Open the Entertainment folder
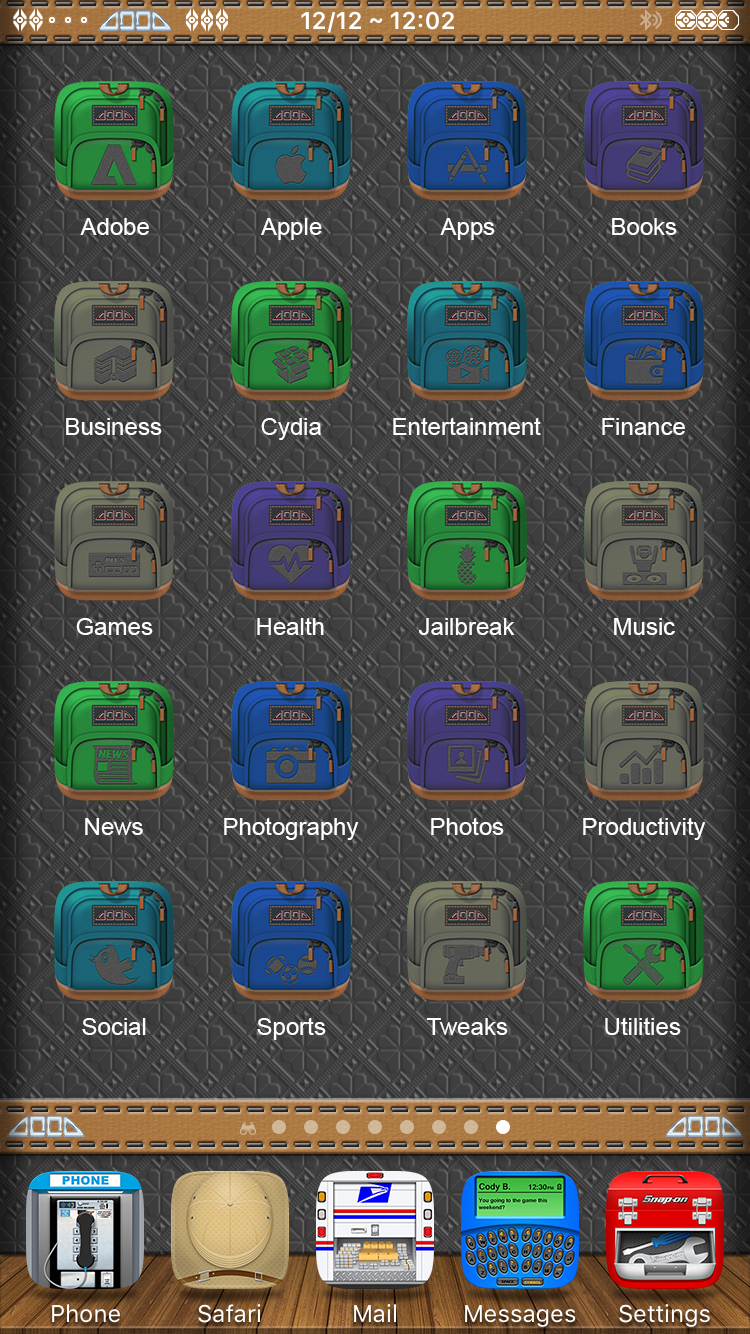This screenshot has width=750, height=1334. click(x=467, y=341)
